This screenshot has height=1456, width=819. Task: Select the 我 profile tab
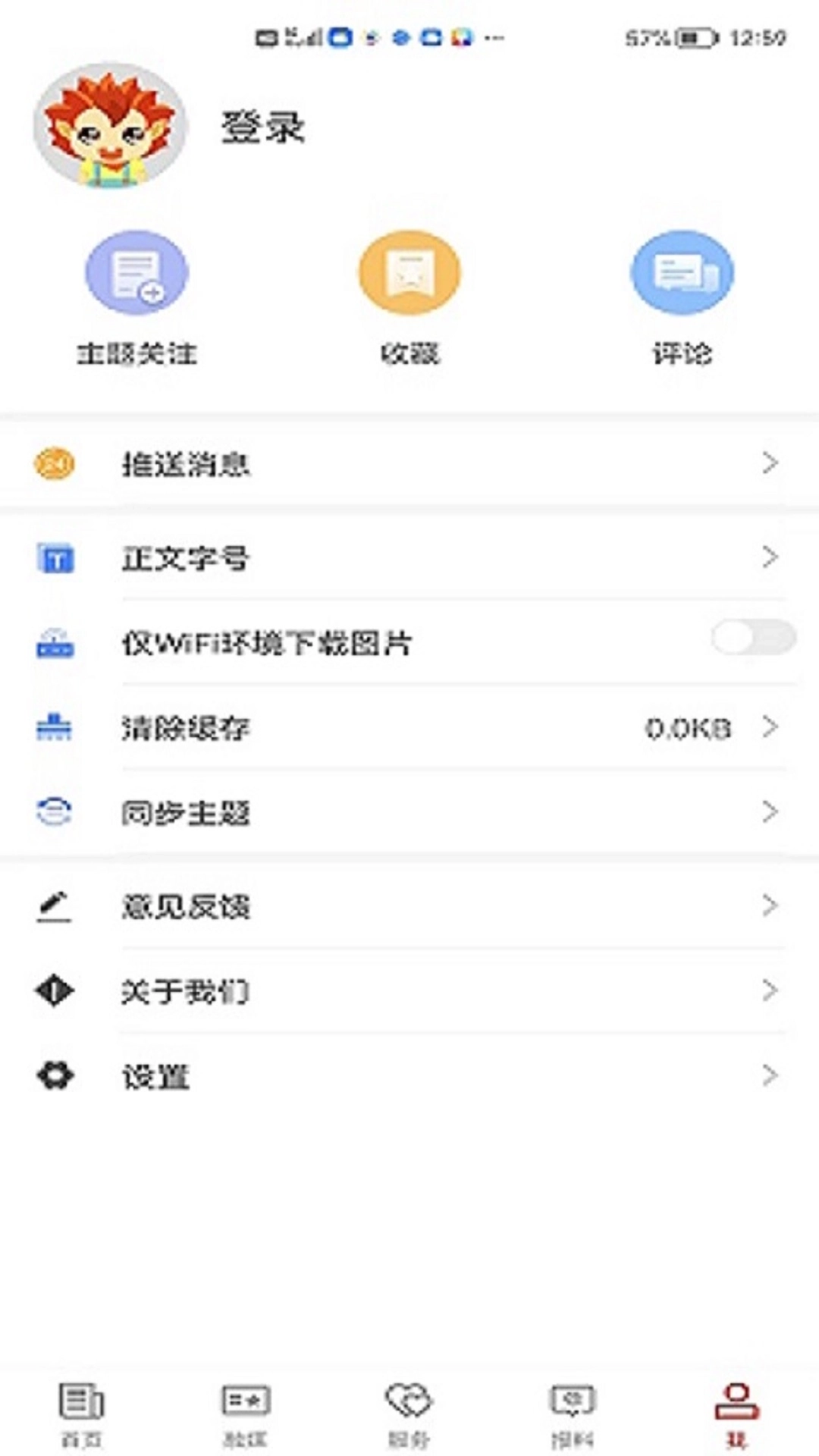click(736, 1414)
